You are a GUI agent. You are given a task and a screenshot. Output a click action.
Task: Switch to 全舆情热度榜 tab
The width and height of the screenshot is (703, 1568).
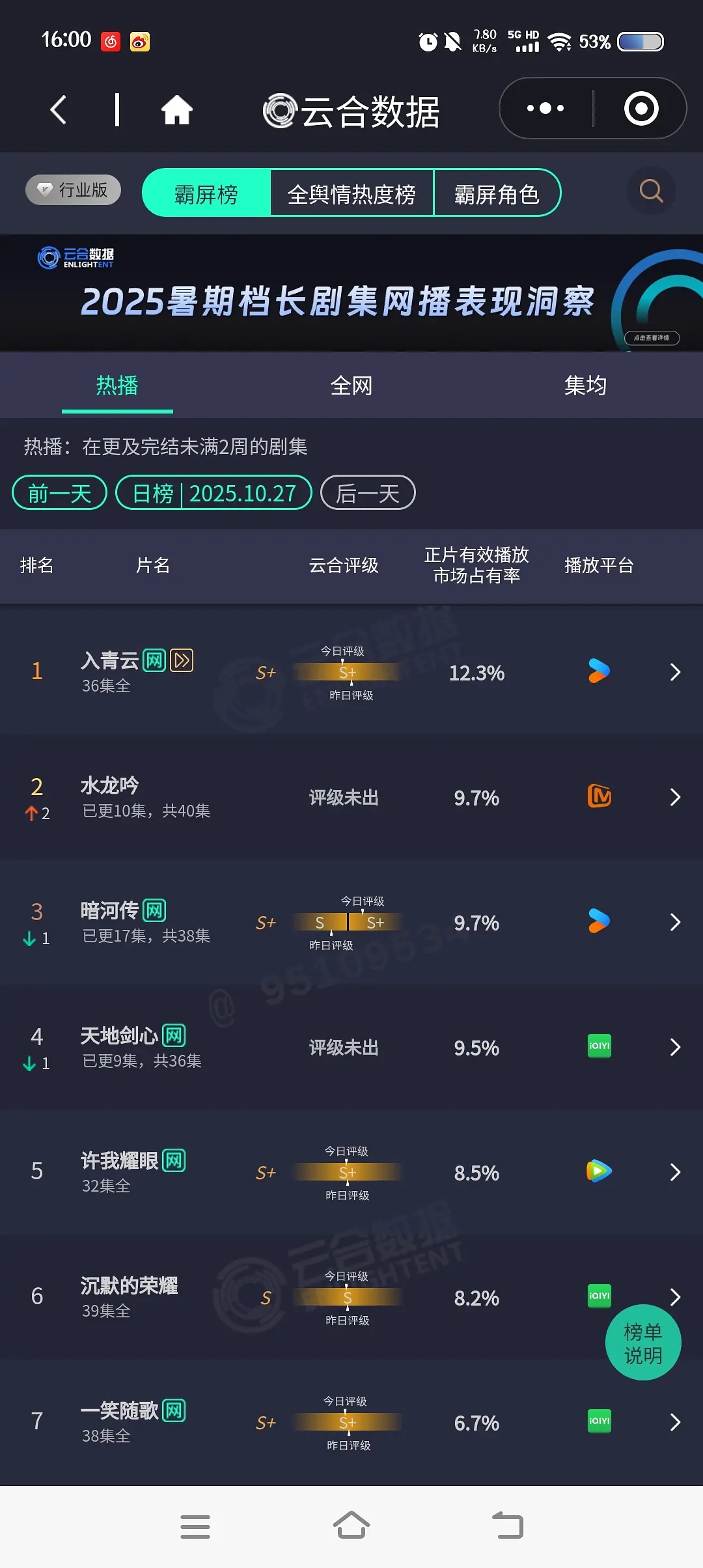click(351, 194)
